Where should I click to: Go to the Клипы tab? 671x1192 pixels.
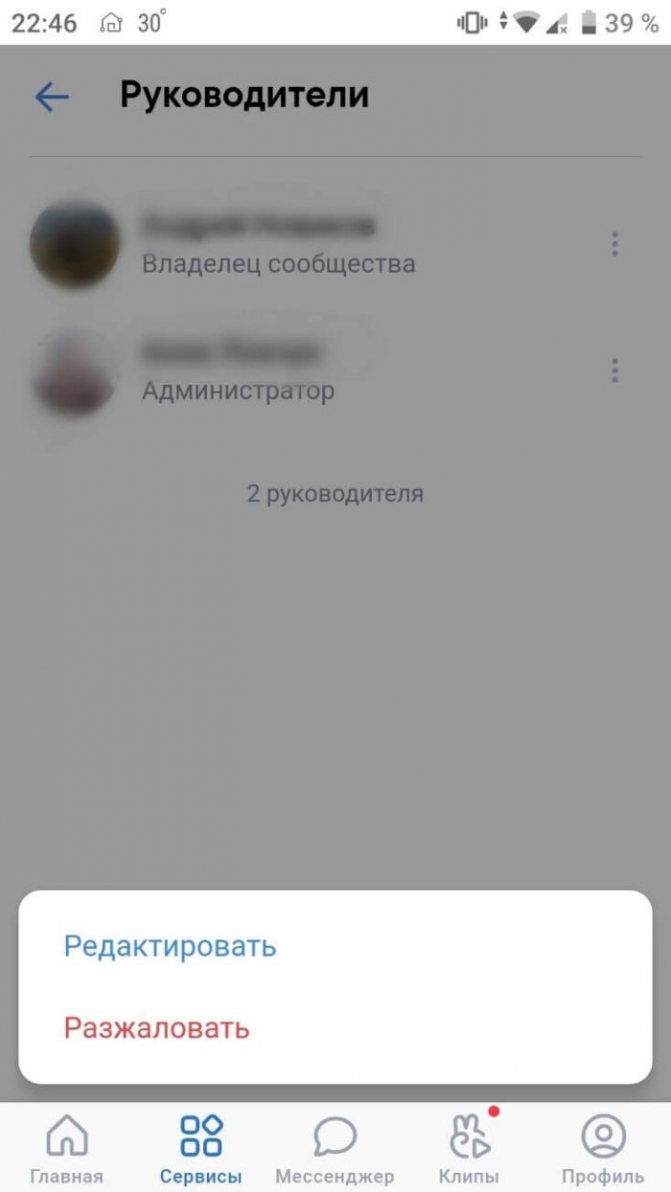(x=468, y=1148)
